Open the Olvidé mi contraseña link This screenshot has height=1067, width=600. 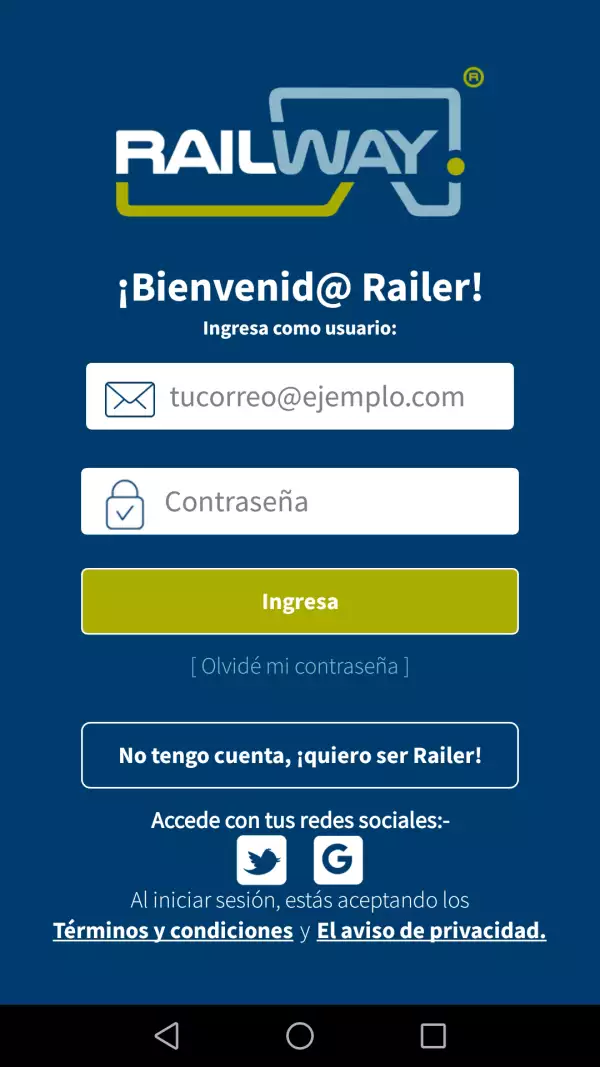(x=300, y=666)
